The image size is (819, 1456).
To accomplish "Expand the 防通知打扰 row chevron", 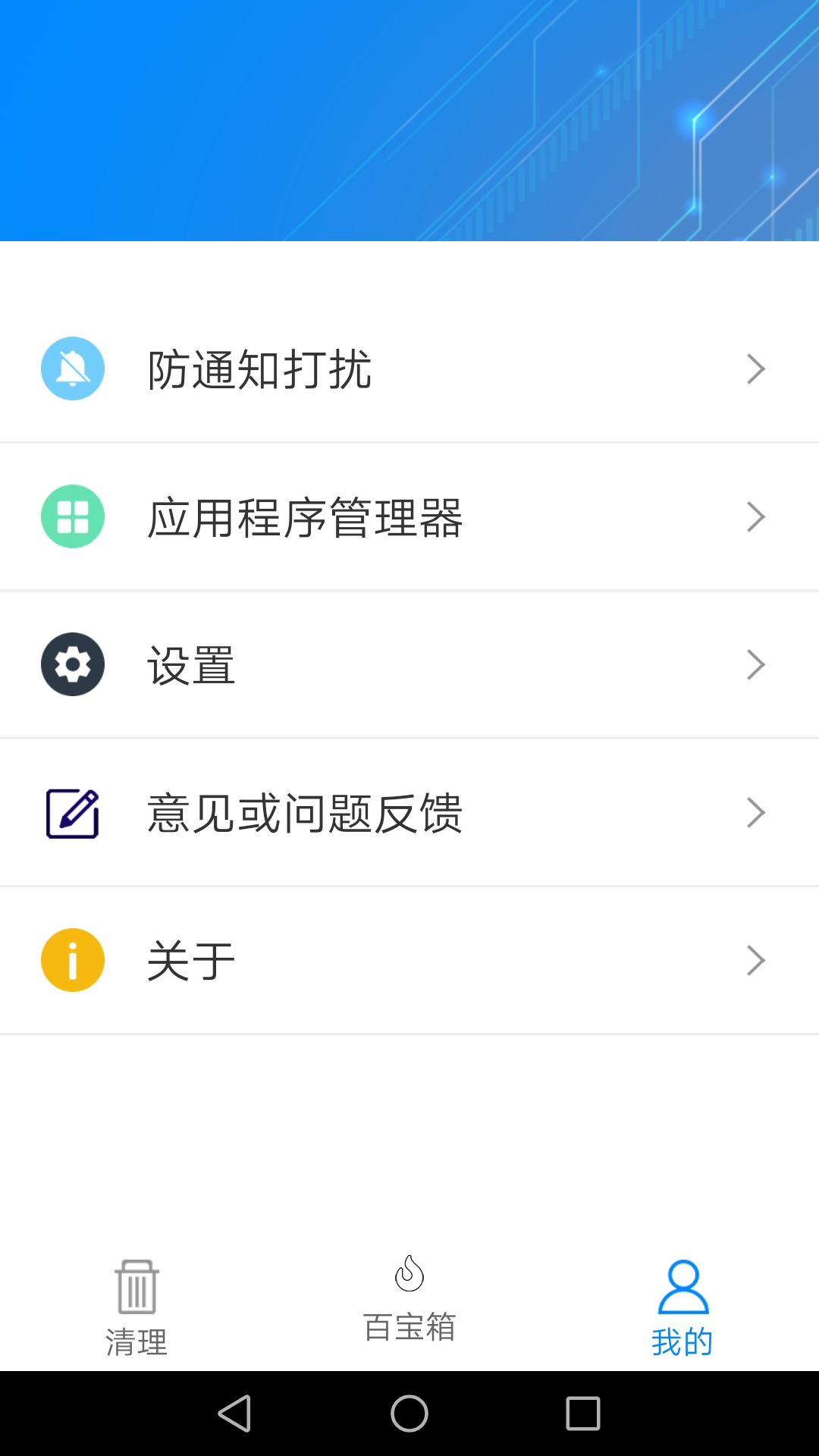I will pos(756,369).
